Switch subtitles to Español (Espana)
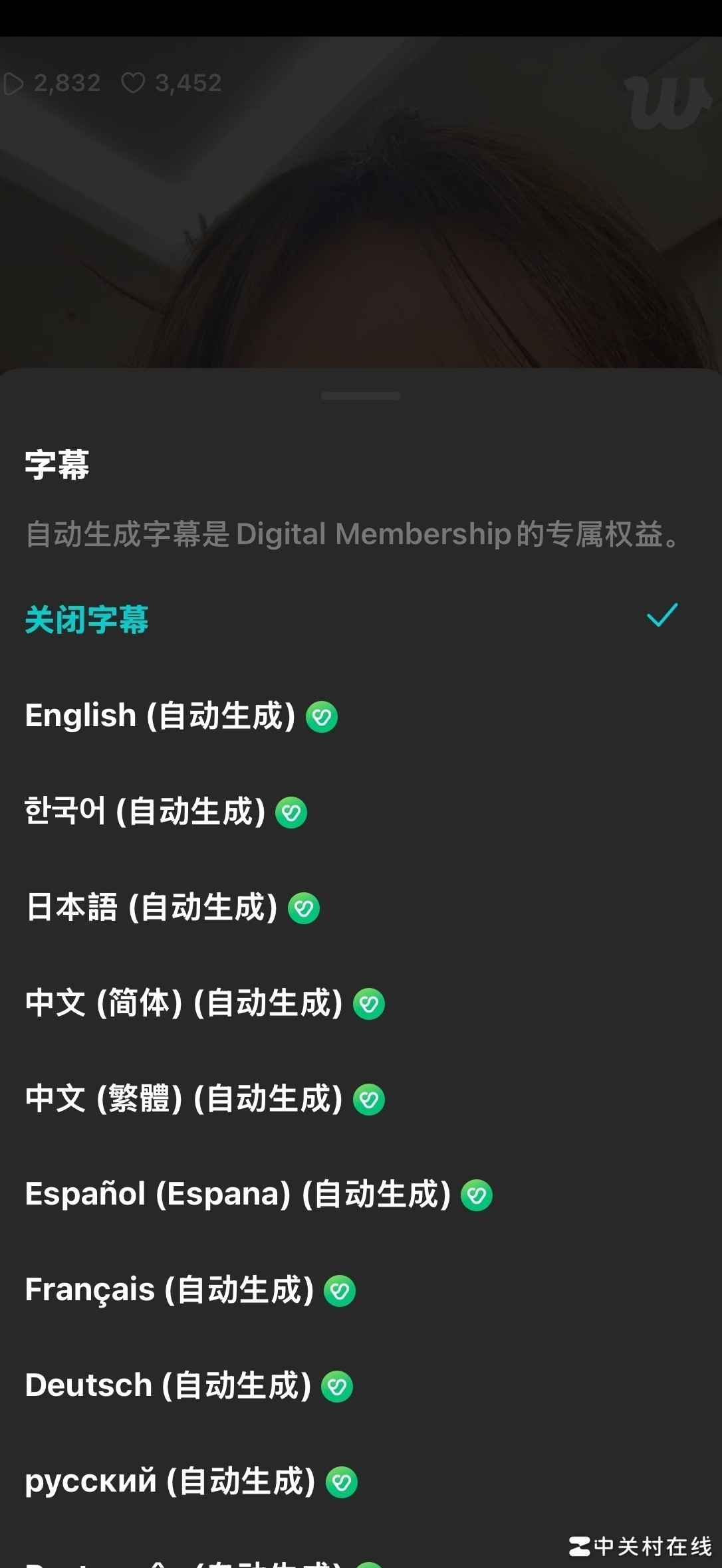The height and width of the screenshot is (1568, 722). click(238, 1194)
